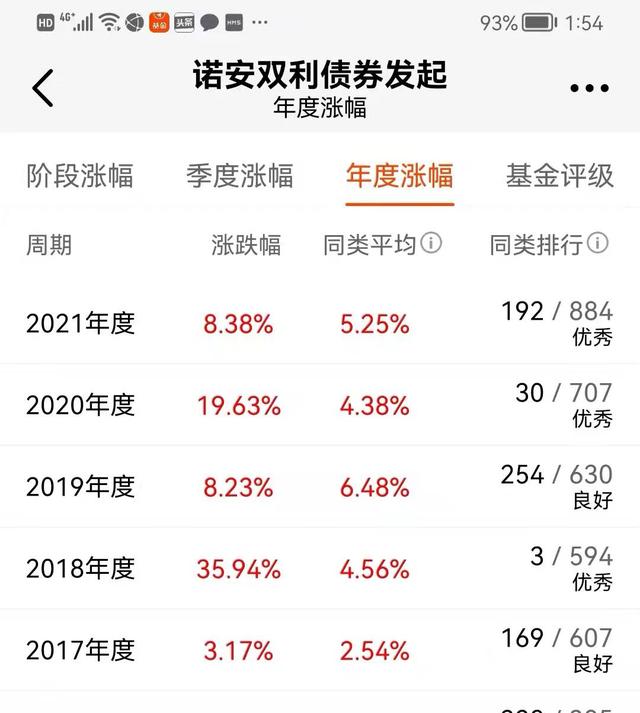This screenshot has height=713, width=640.
Task: Switch to the 阶段涨幅 tab
Action: pos(80,176)
